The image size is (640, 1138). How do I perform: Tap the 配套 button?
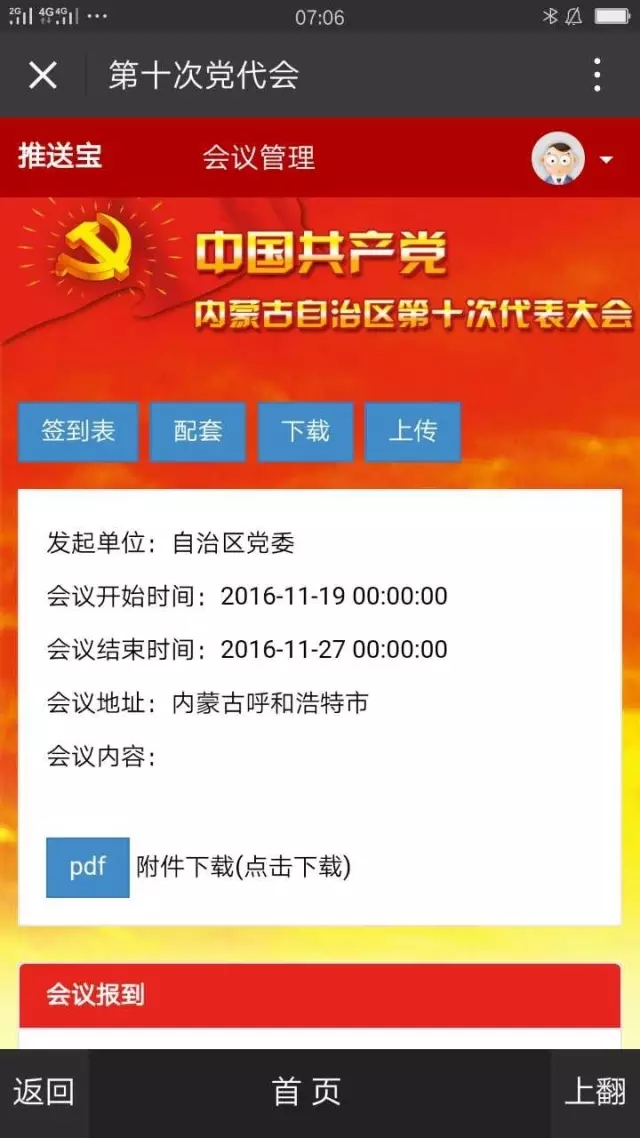pyautogui.click(x=198, y=431)
